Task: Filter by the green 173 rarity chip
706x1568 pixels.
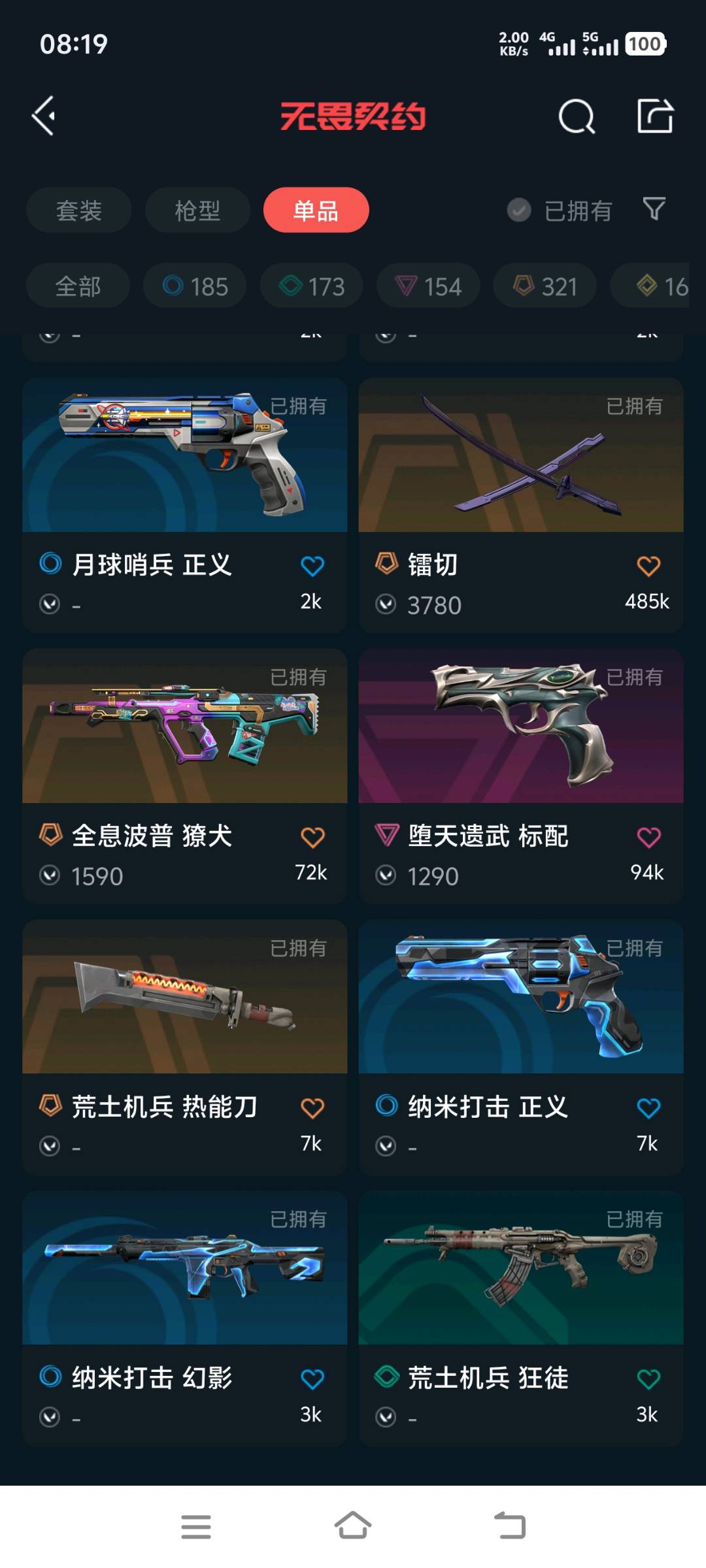Action: coord(312,286)
